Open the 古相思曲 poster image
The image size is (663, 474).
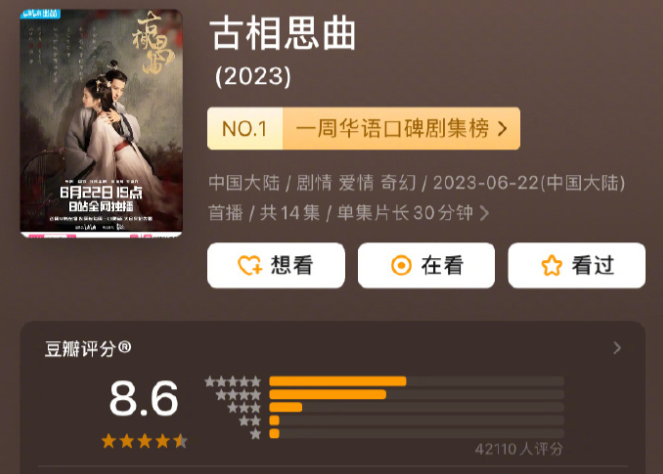(101, 124)
